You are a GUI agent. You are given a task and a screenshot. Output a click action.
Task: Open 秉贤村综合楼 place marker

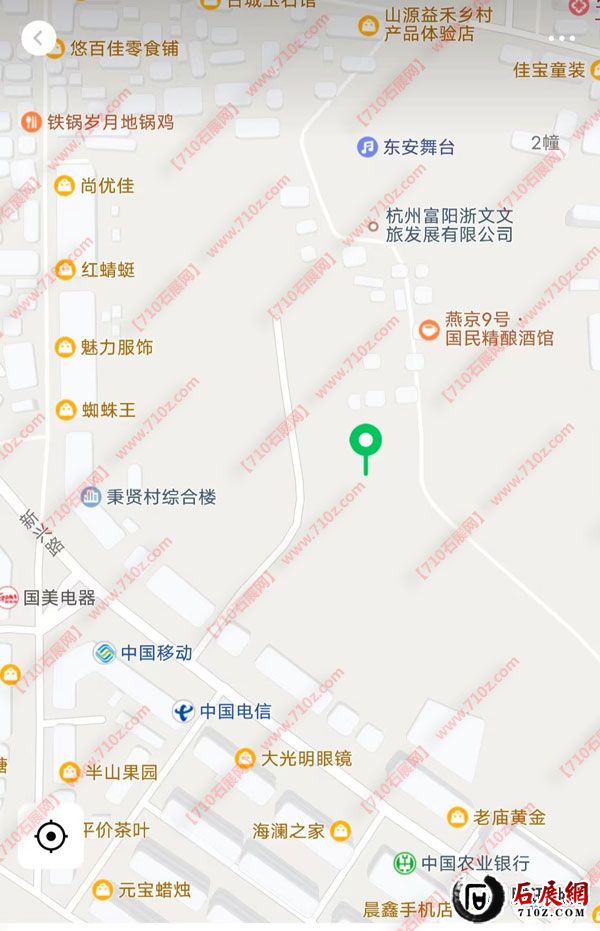[91, 497]
